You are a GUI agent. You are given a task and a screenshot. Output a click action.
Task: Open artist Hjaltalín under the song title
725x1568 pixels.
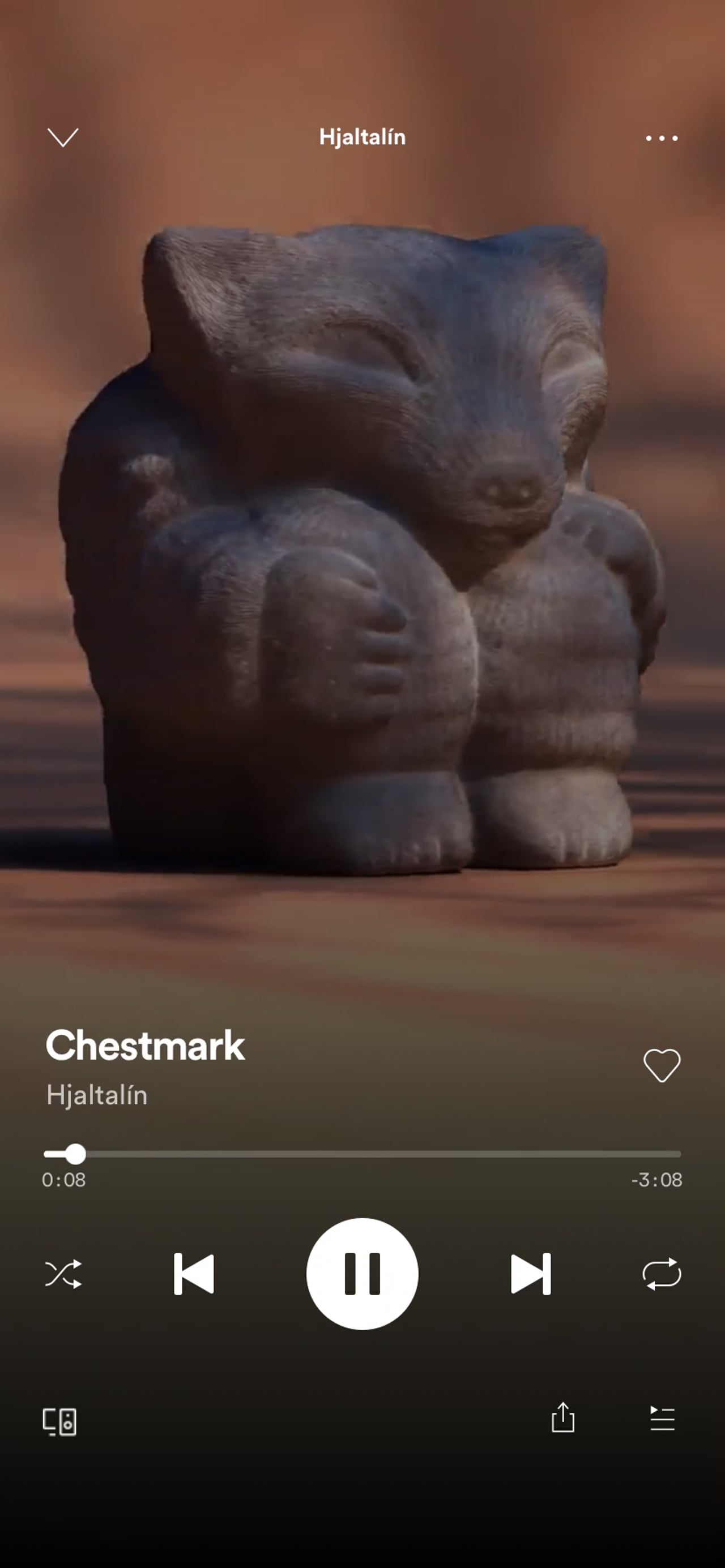point(97,1095)
